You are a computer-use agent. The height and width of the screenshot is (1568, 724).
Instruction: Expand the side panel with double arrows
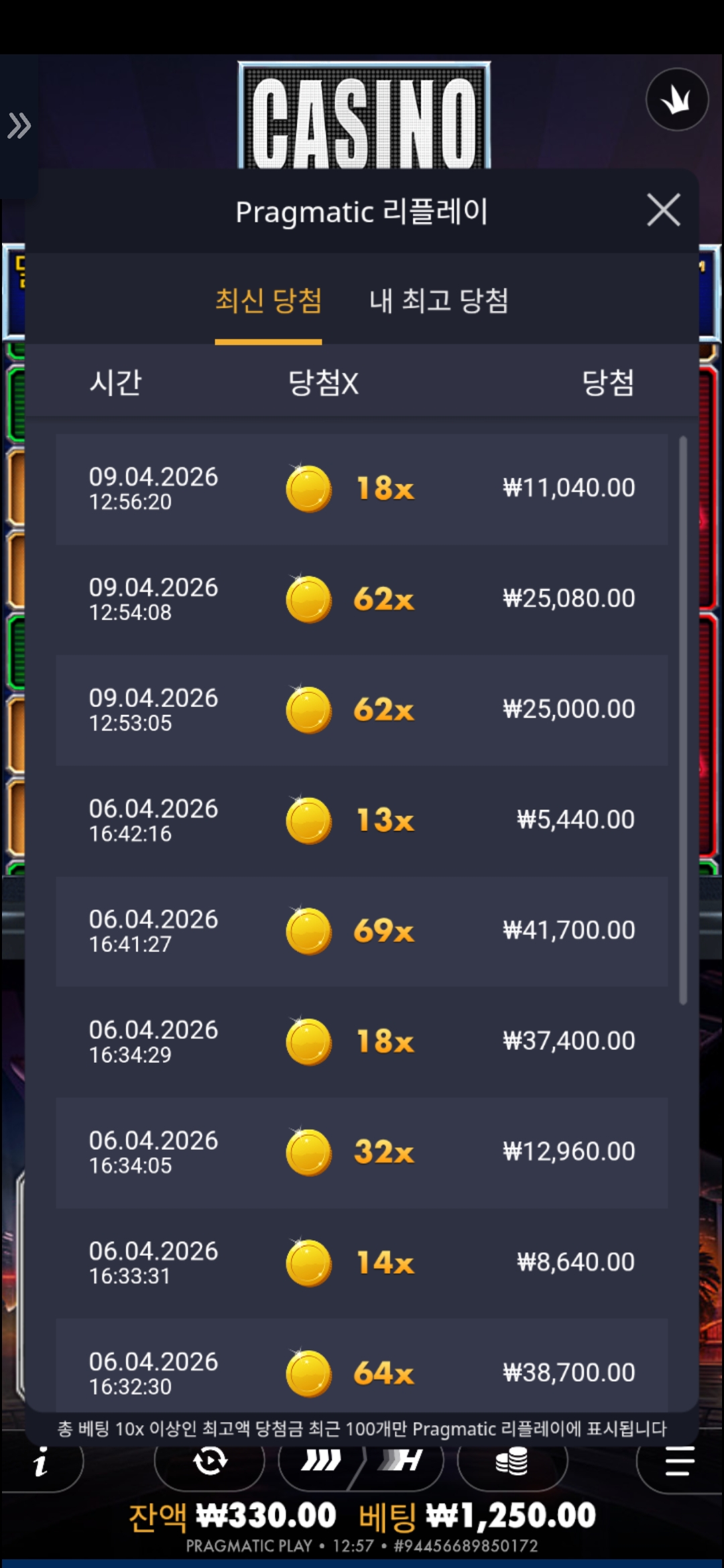[x=19, y=126]
